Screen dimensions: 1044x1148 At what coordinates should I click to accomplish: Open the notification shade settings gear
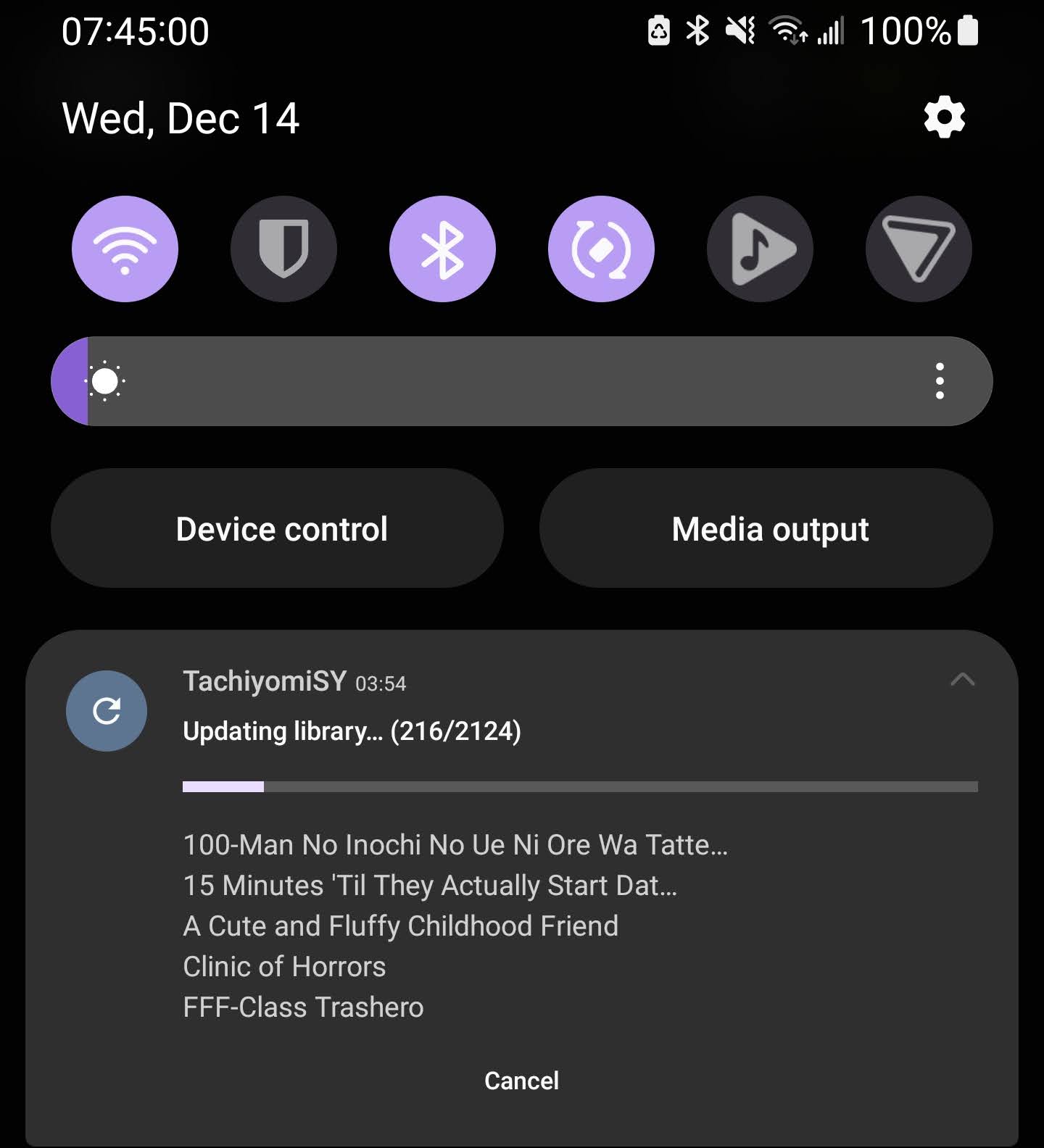[x=945, y=117]
